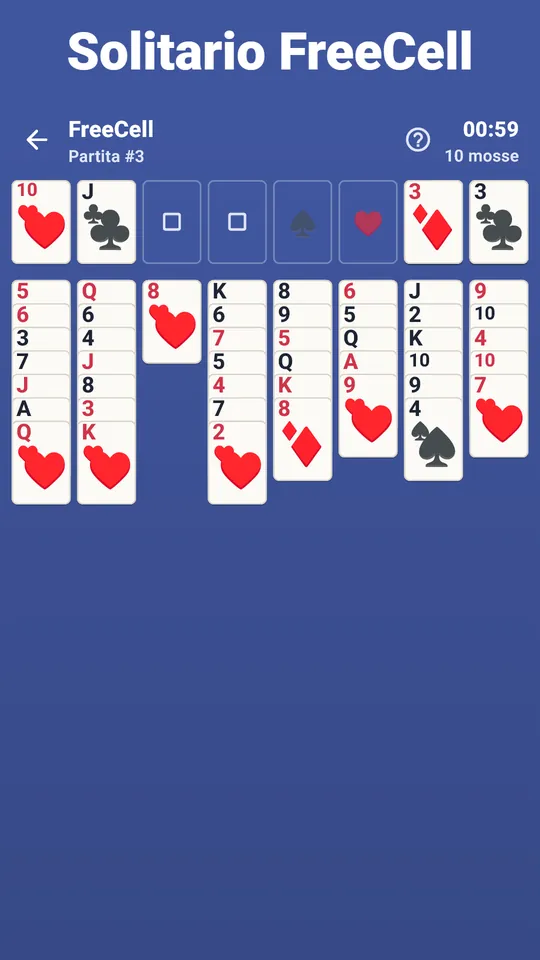The width and height of the screenshot is (540, 960).
Task: Choose the 8 of diamonds card
Action: pyautogui.click(x=302, y=439)
